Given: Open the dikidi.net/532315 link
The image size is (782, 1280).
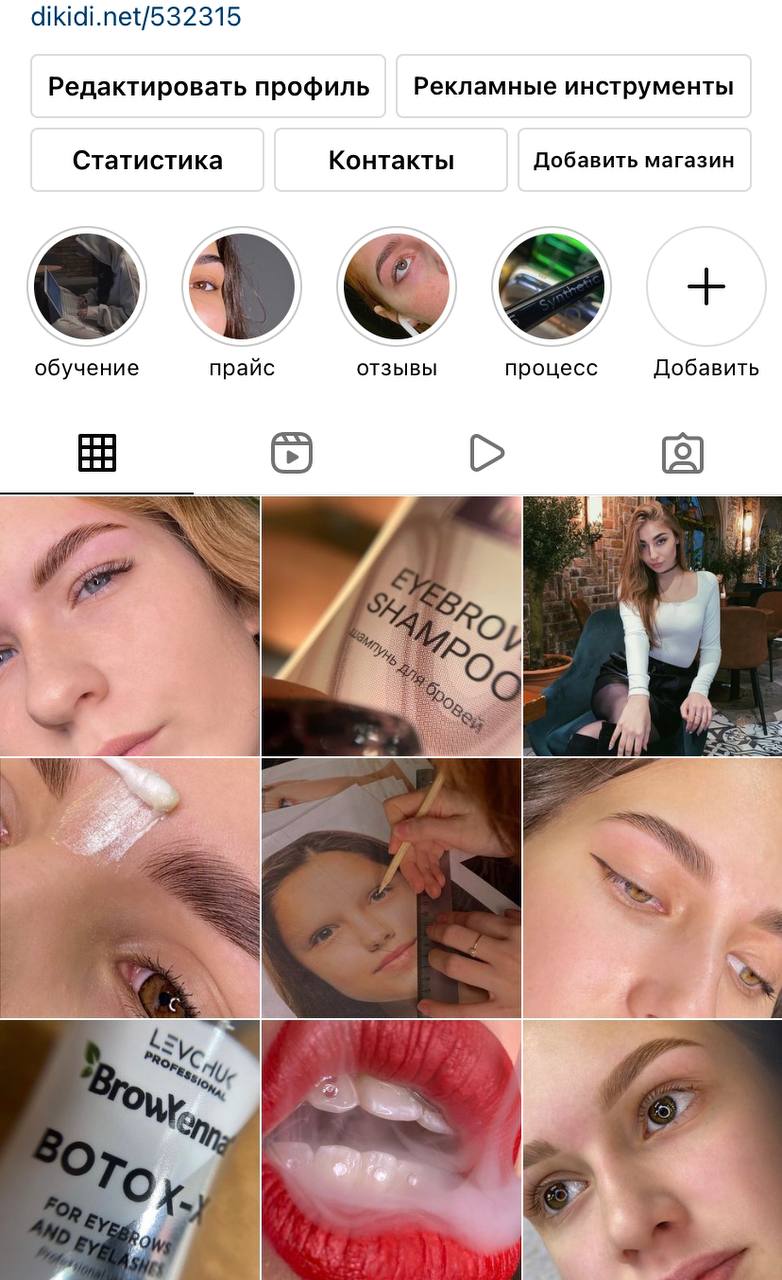Looking at the screenshot, I should click(x=136, y=17).
